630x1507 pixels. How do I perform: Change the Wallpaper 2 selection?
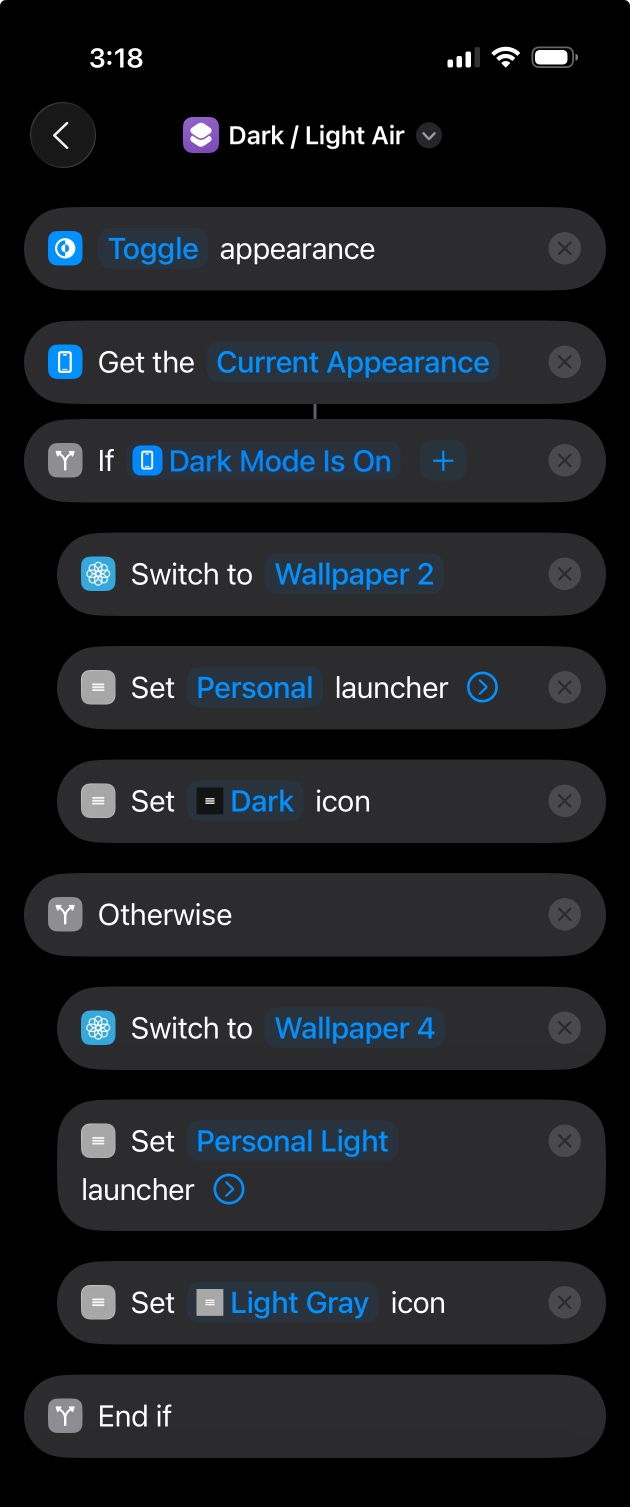[x=354, y=574]
